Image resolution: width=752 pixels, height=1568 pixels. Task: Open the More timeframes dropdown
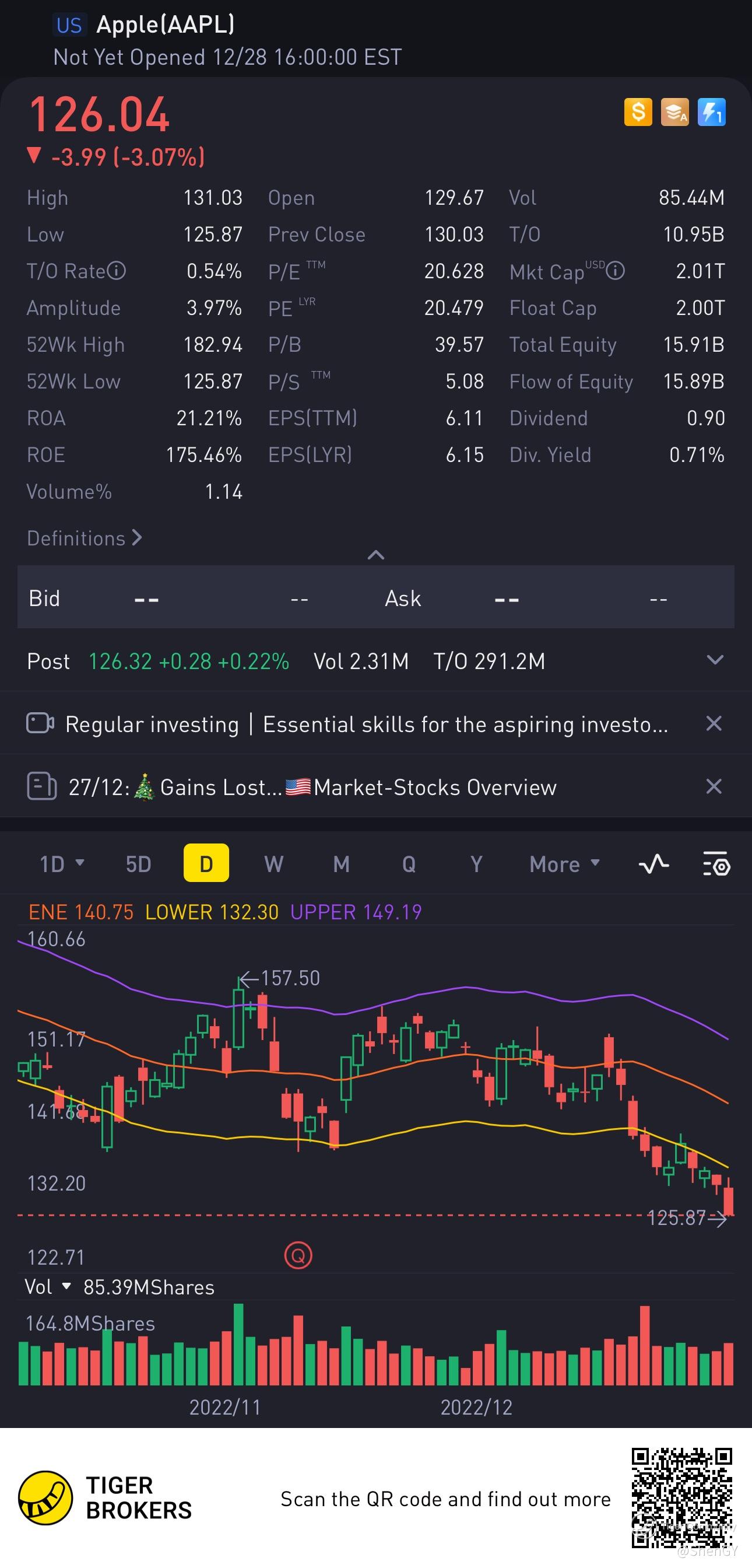tap(564, 864)
